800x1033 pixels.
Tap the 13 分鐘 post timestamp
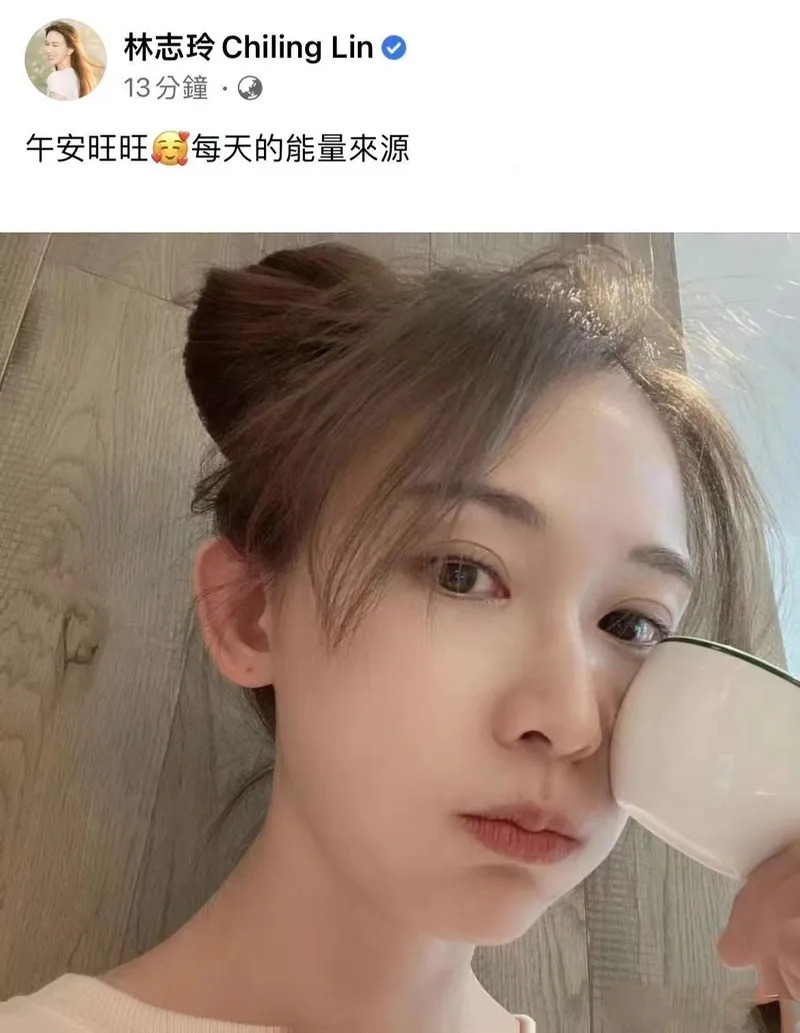tap(166, 89)
